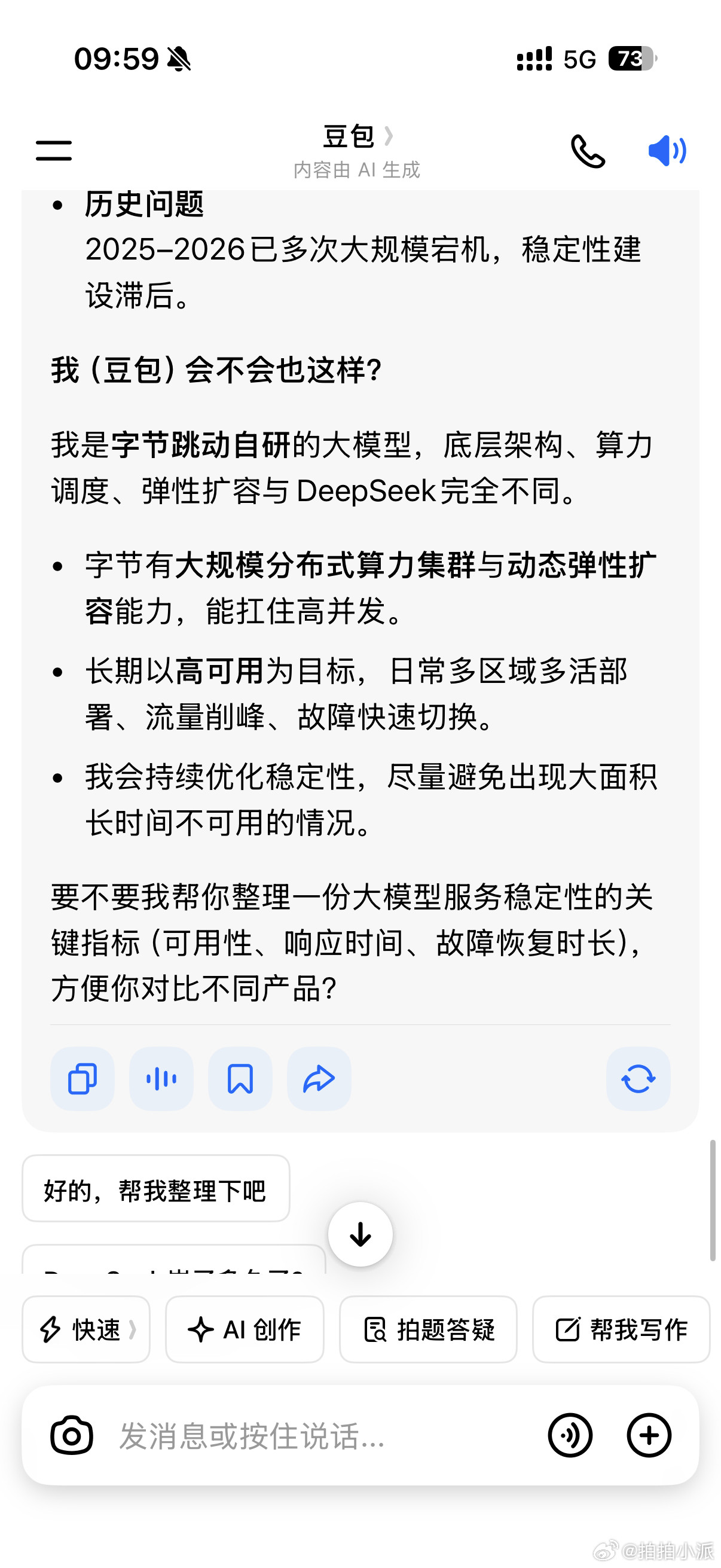Open the attachments menu with the plus icon
The image size is (721, 1568).
[649, 1435]
